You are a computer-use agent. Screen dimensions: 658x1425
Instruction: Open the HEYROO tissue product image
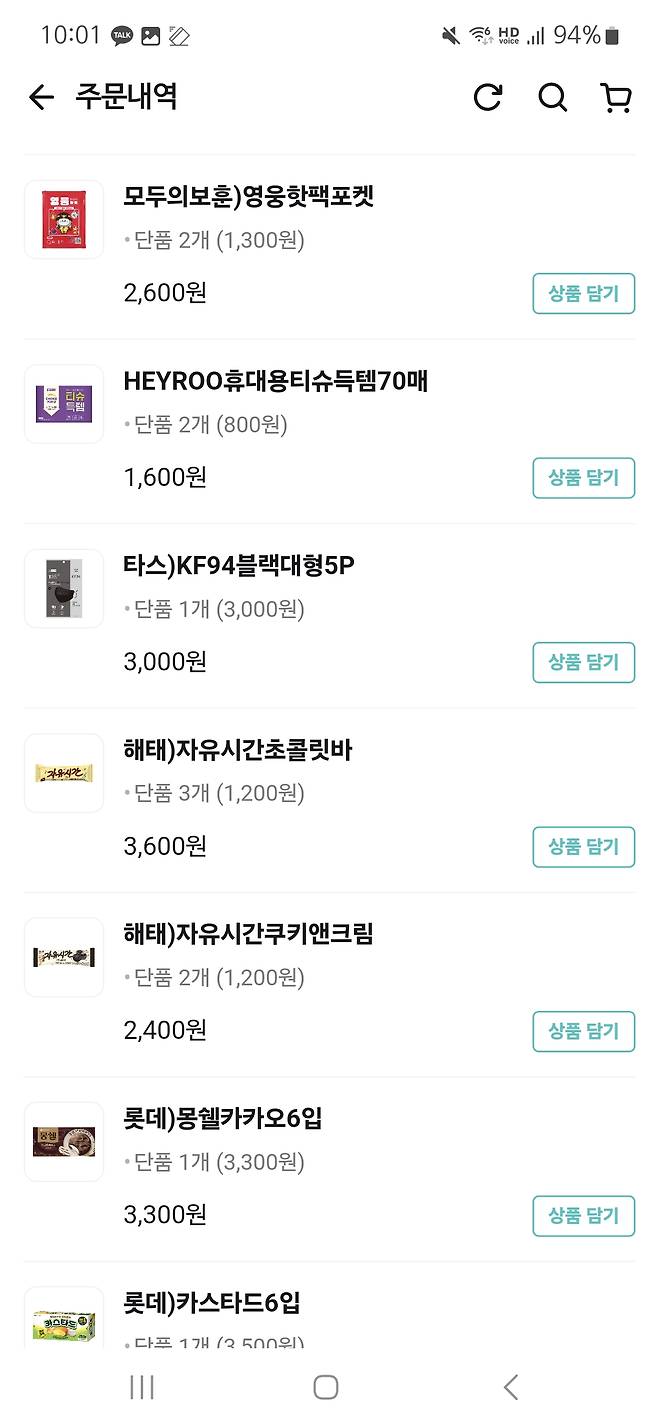pyautogui.click(x=64, y=404)
